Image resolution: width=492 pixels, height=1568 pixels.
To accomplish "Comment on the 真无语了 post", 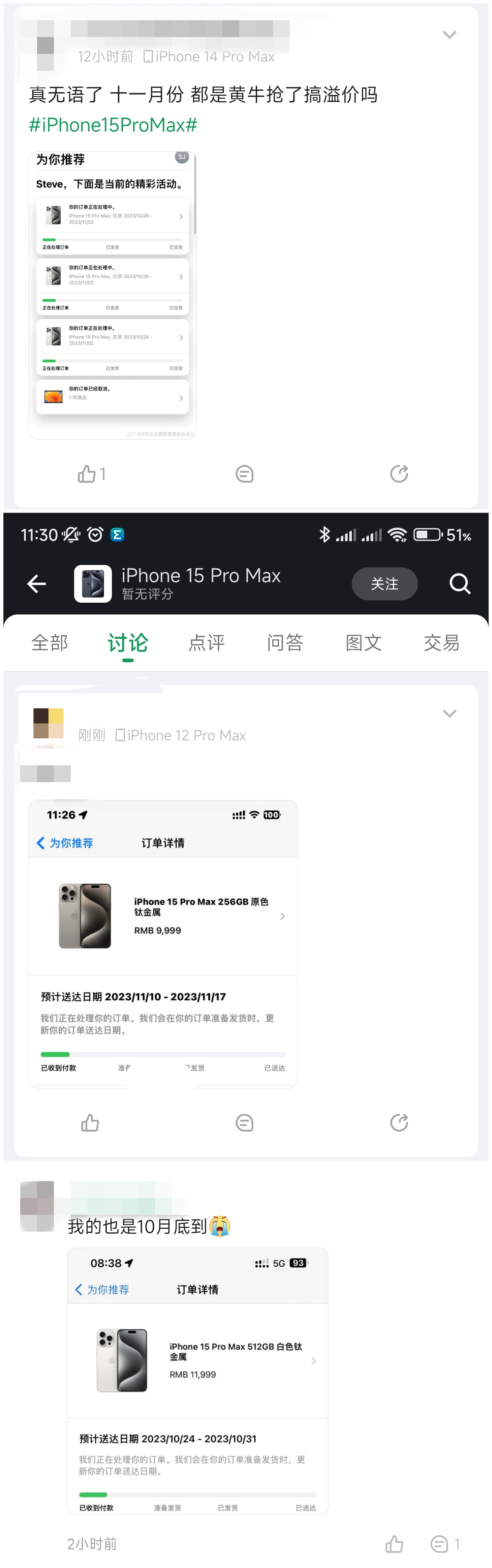I will [x=244, y=474].
